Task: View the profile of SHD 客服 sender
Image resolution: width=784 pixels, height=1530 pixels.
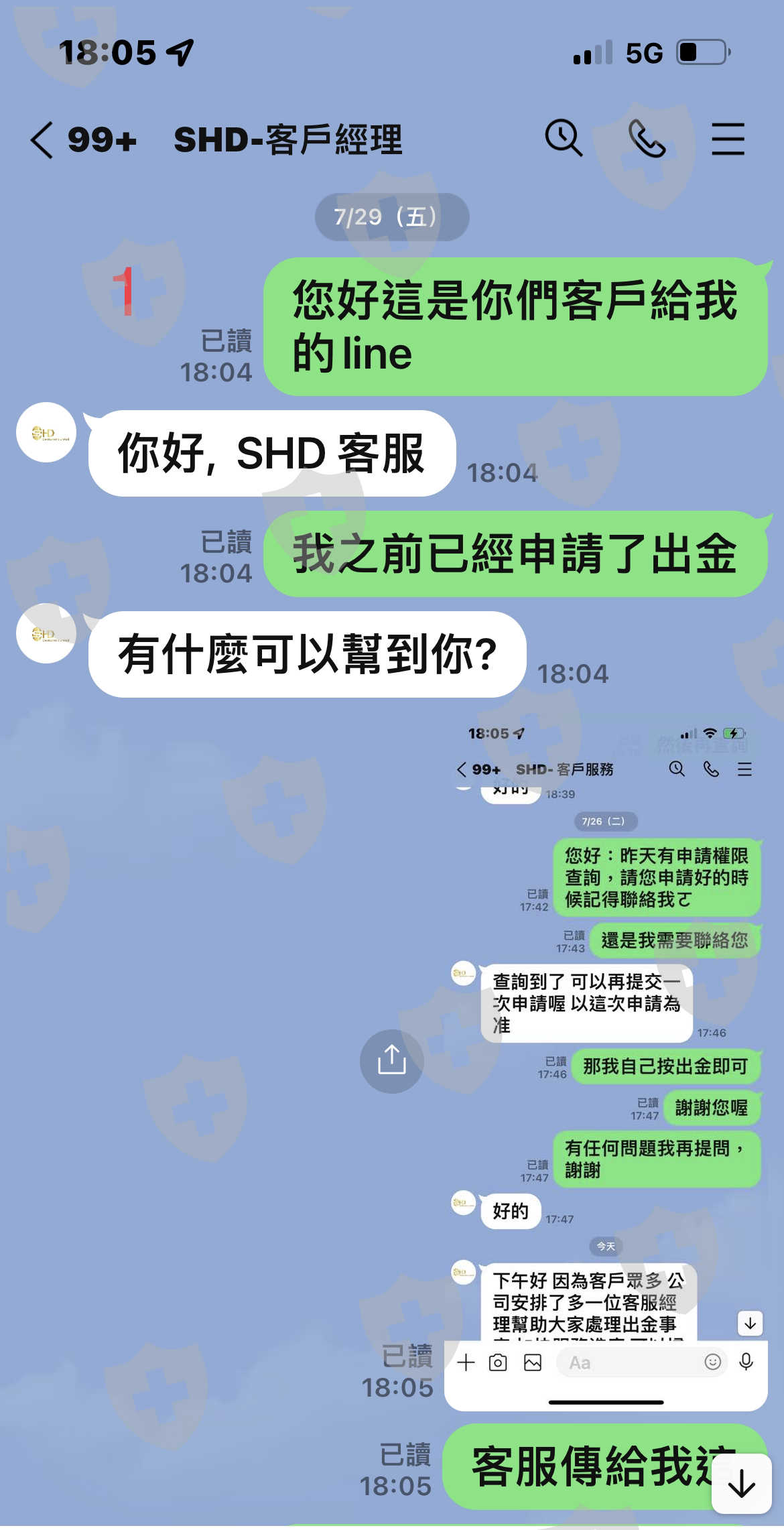Action: point(46,432)
